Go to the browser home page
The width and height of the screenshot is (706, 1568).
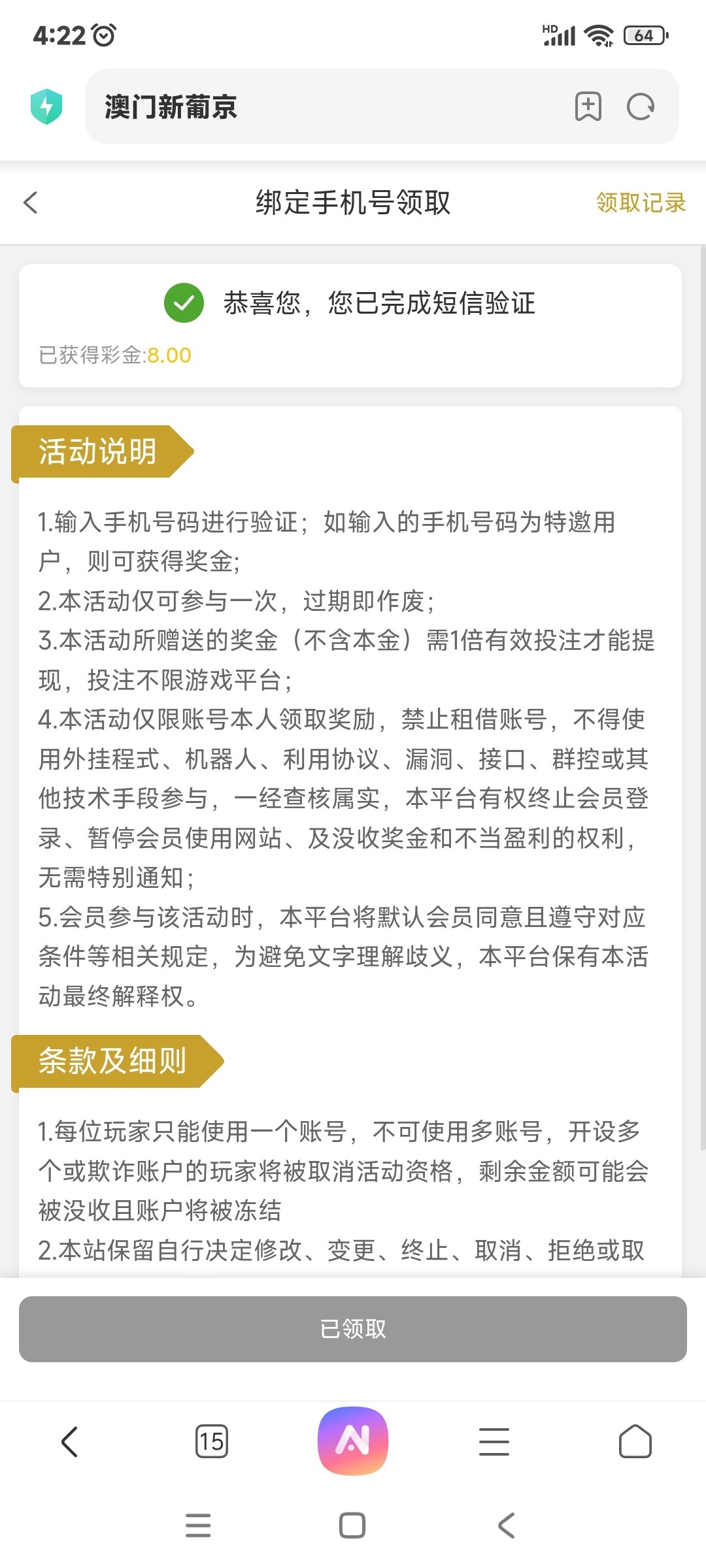coord(635,1441)
